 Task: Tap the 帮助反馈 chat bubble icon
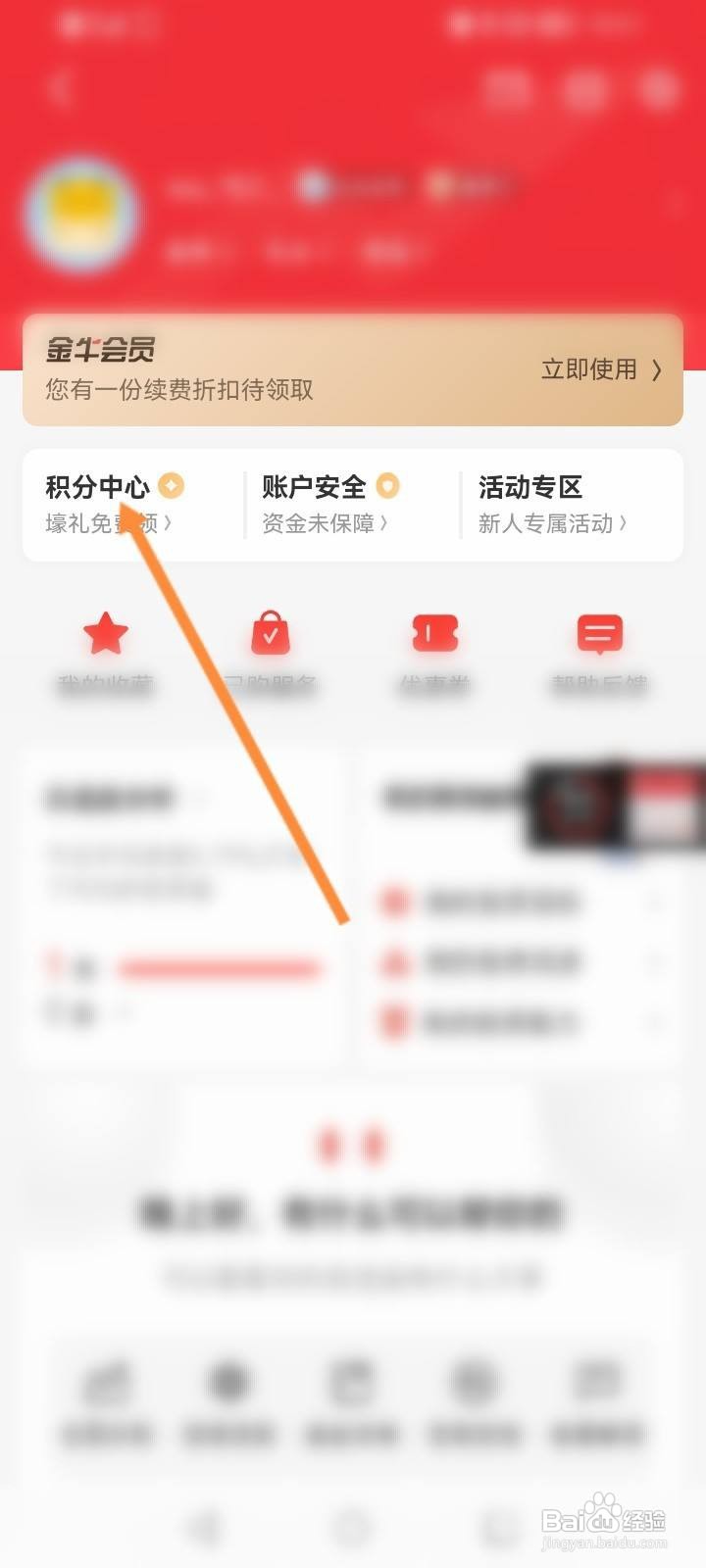(599, 635)
